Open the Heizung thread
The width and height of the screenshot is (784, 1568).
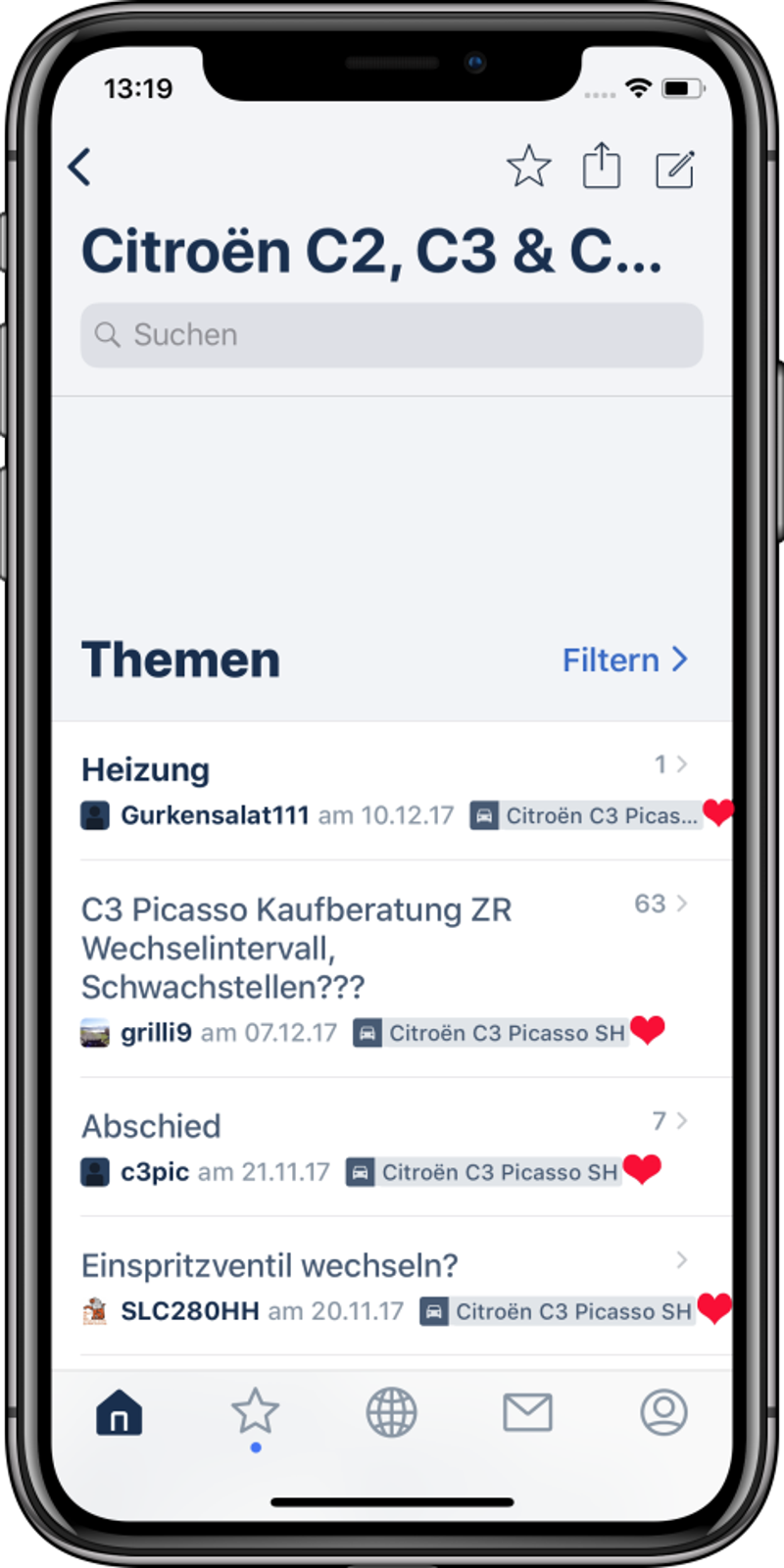click(392, 792)
